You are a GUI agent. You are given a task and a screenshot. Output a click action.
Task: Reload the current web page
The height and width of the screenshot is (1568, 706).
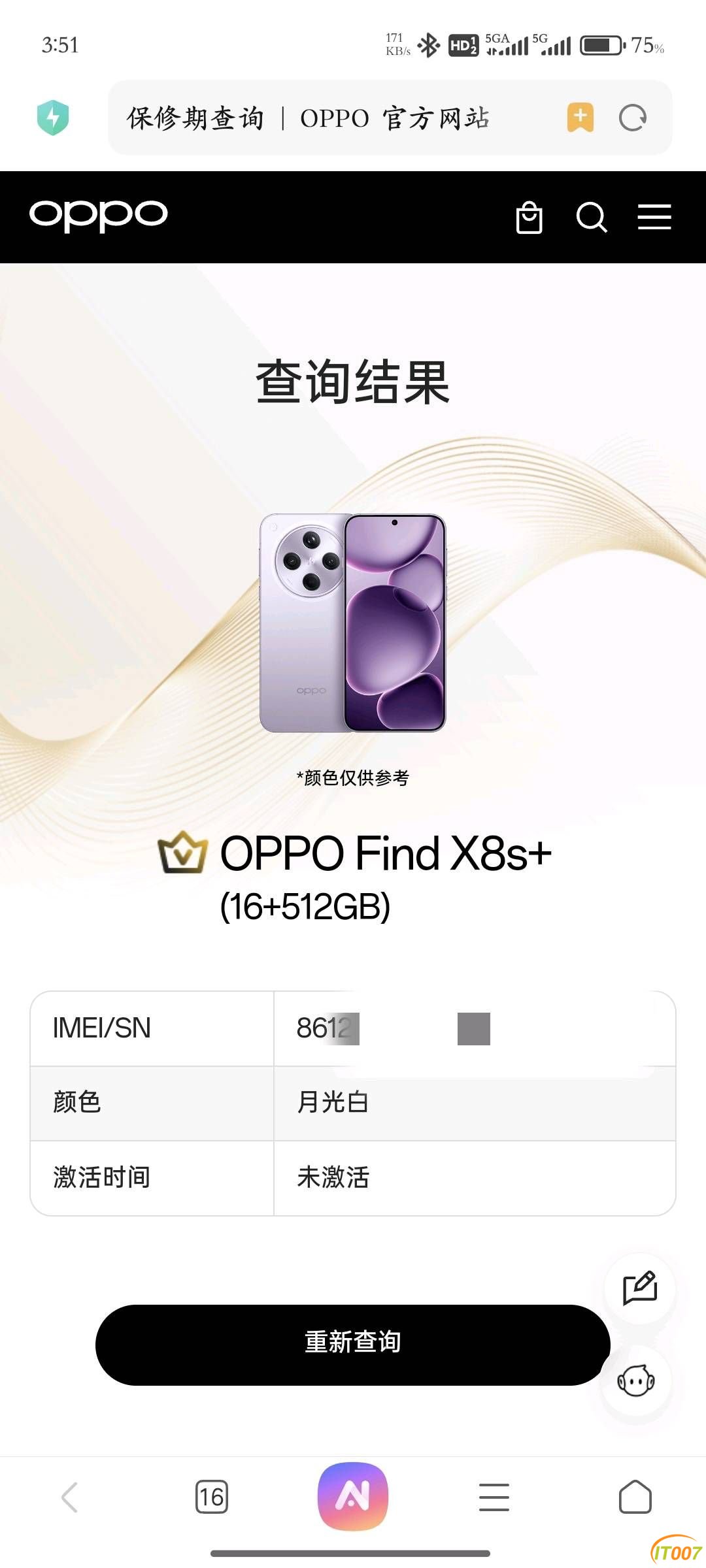632,118
